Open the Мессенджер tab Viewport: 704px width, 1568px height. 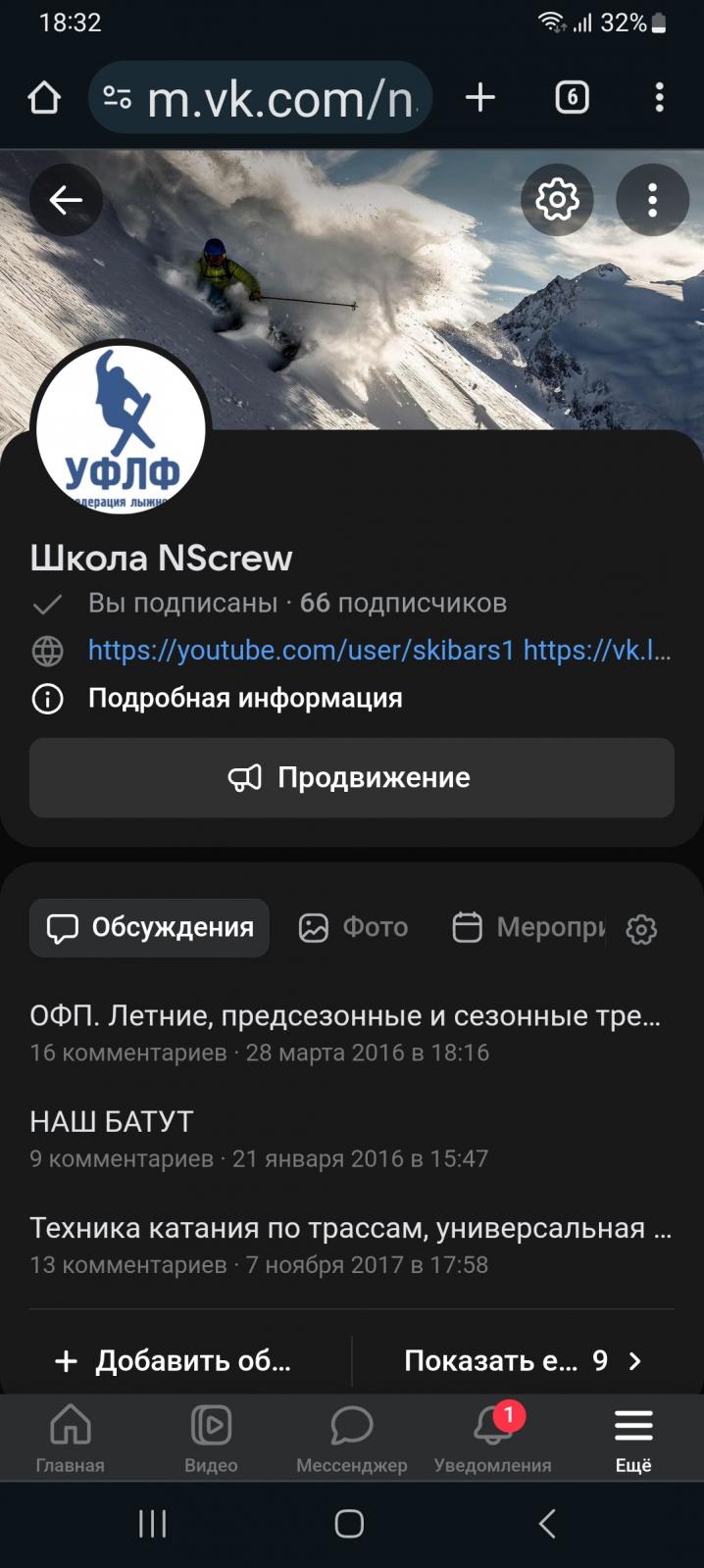pyautogui.click(x=352, y=1439)
